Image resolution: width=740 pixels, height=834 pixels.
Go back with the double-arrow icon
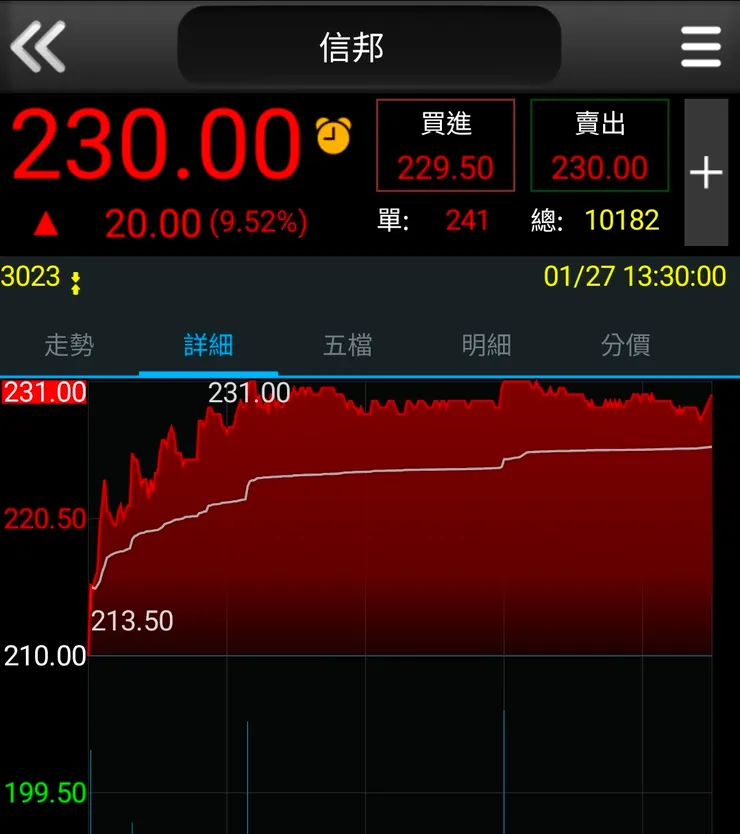point(38,46)
